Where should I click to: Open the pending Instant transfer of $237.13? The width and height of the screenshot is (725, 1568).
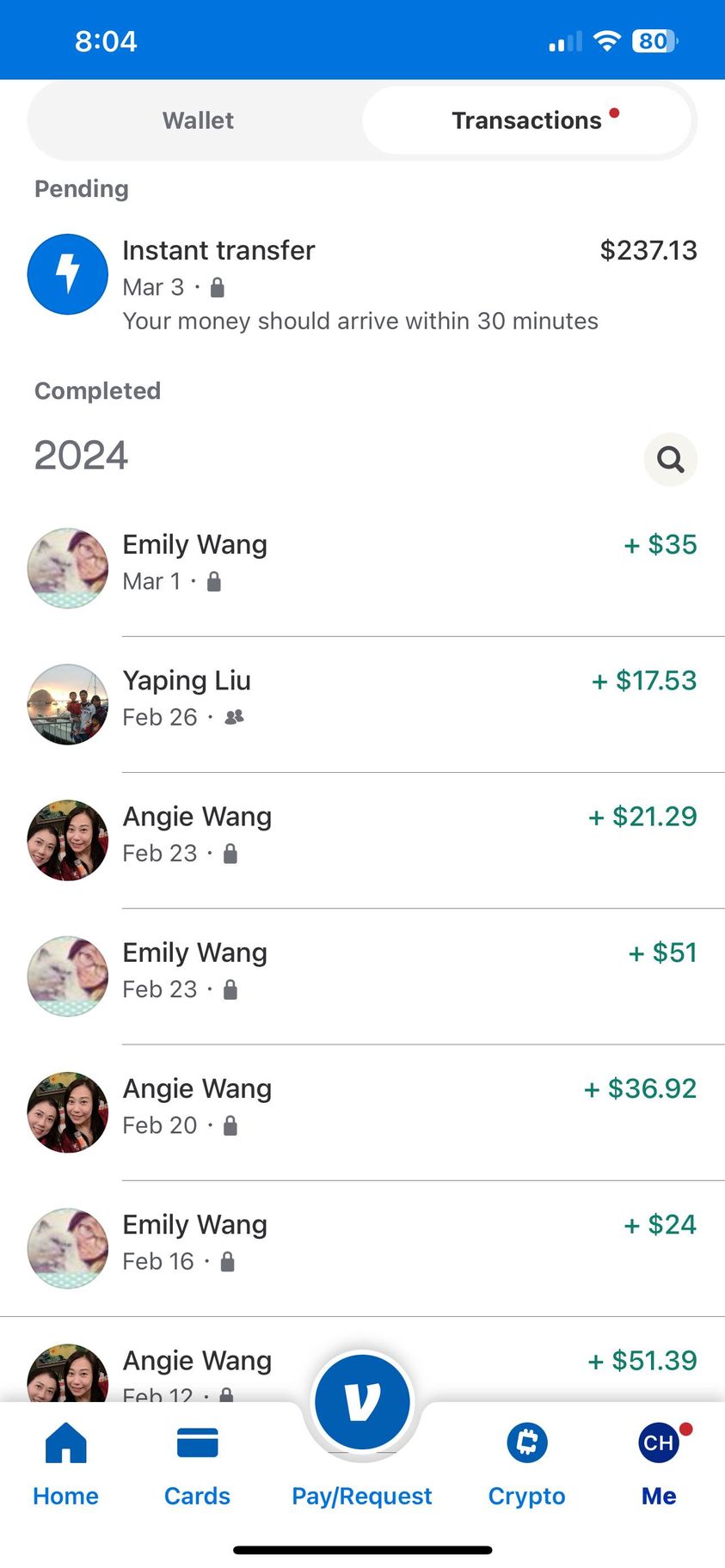[x=361, y=284]
